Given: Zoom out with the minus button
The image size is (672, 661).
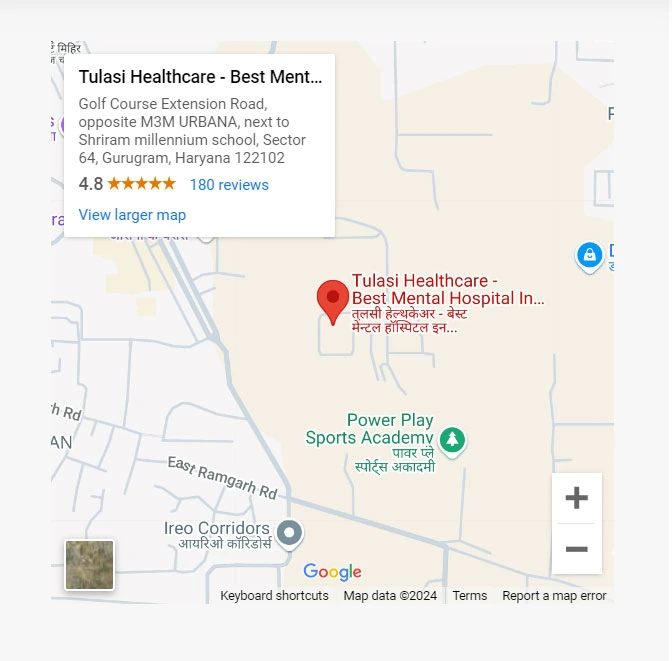Looking at the screenshot, I should (x=576, y=549).
